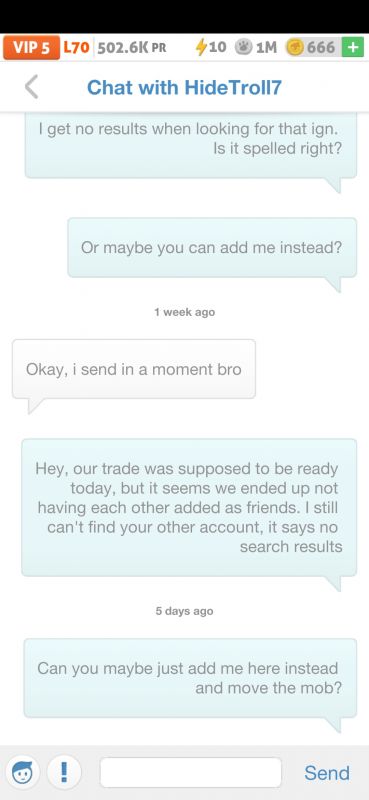
Task: Focus the message text field
Action: [x=191, y=772]
